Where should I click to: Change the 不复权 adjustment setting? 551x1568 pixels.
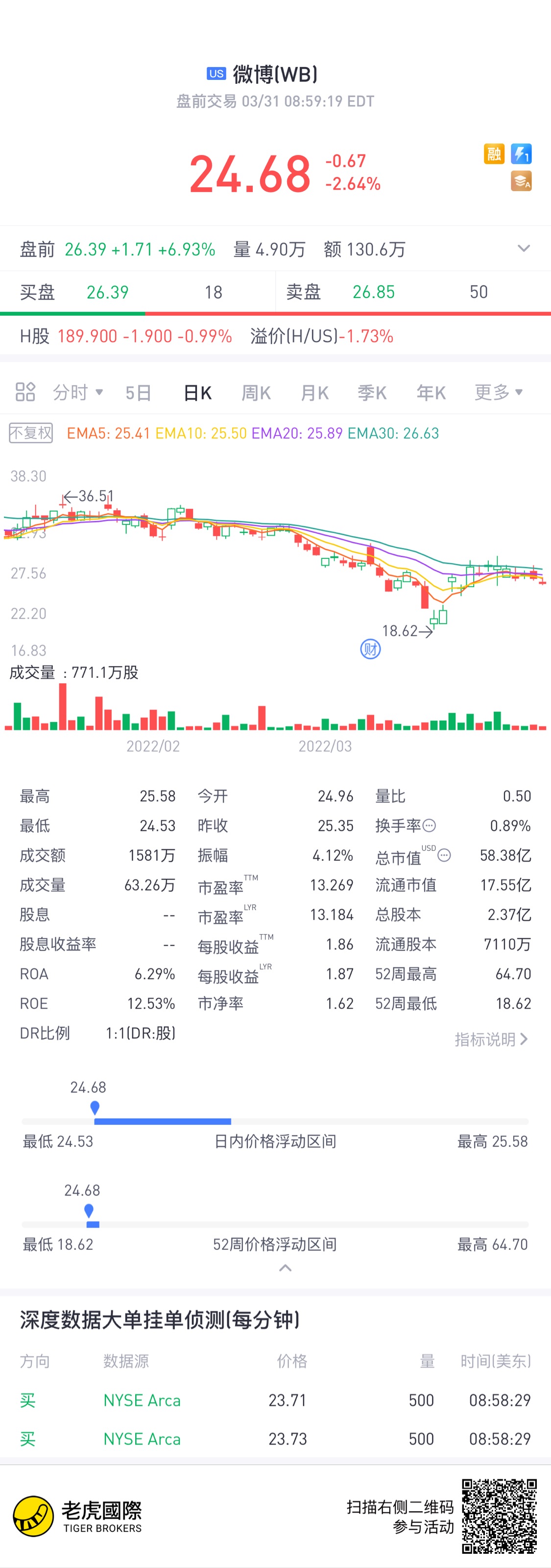[x=31, y=433]
